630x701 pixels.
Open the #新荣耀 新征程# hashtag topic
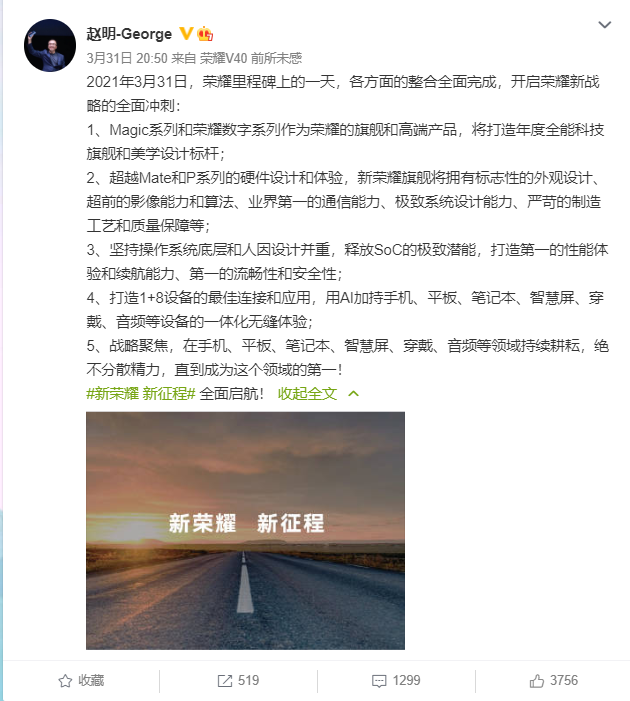(140, 393)
